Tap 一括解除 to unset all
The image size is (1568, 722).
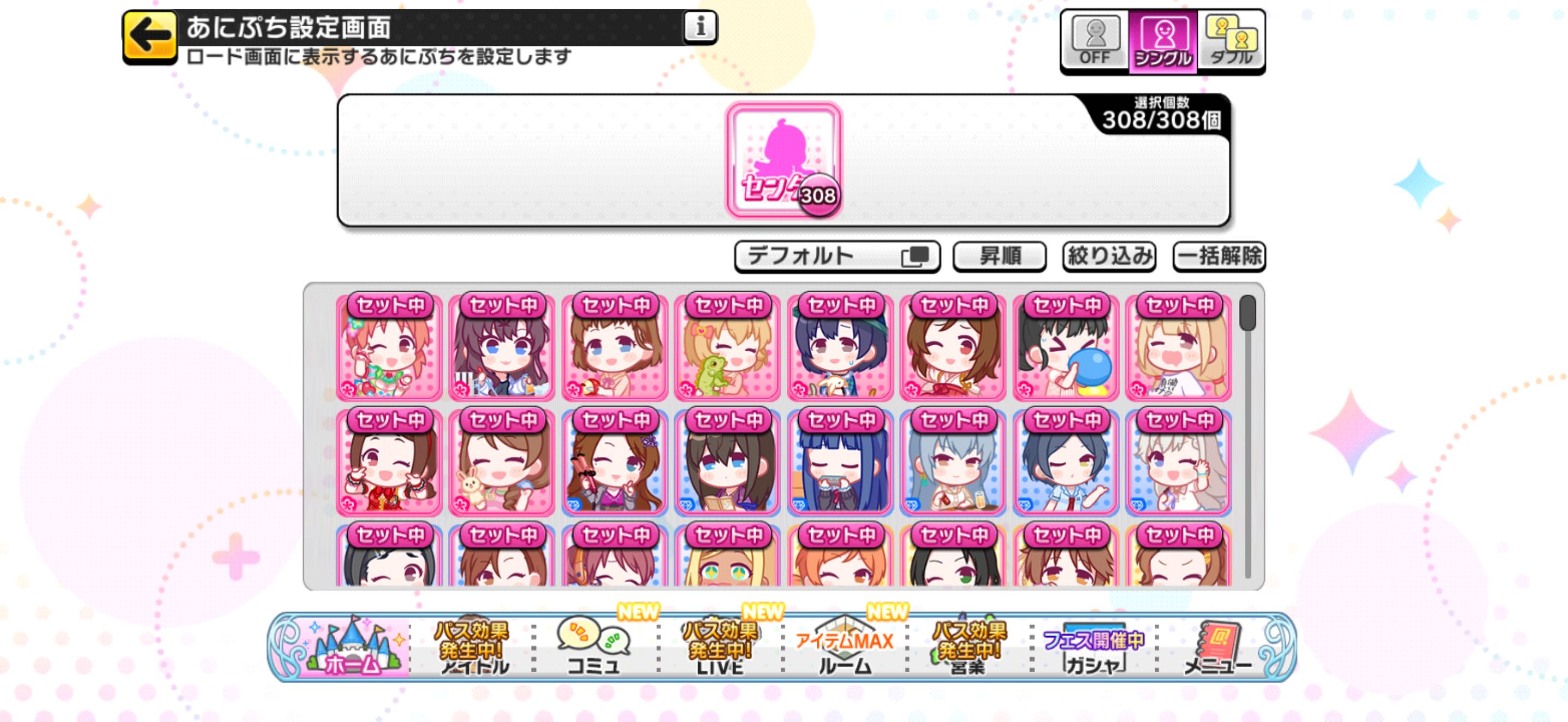tap(1219, 257)
